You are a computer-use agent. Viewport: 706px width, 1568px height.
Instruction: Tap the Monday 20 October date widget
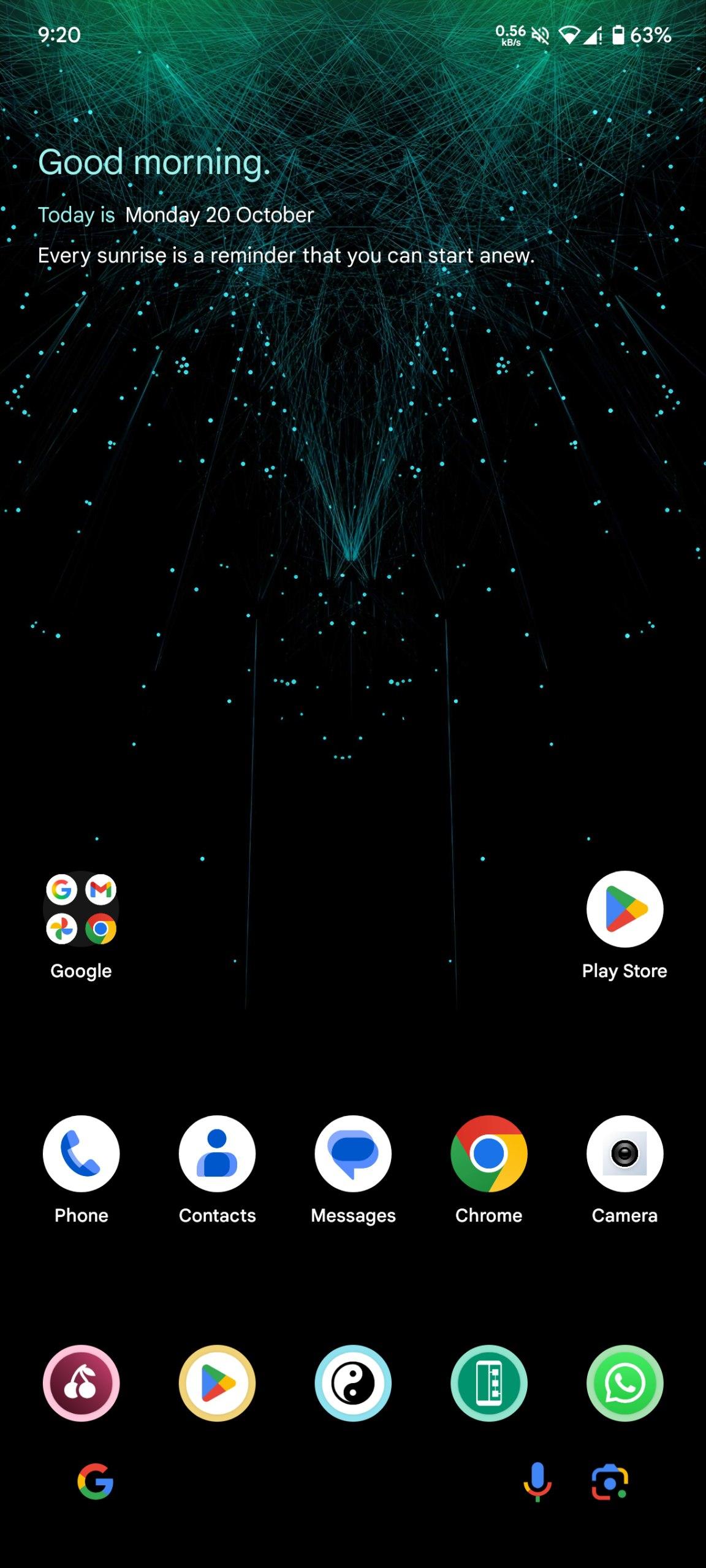pyautogui.click(x=219, y=215)
